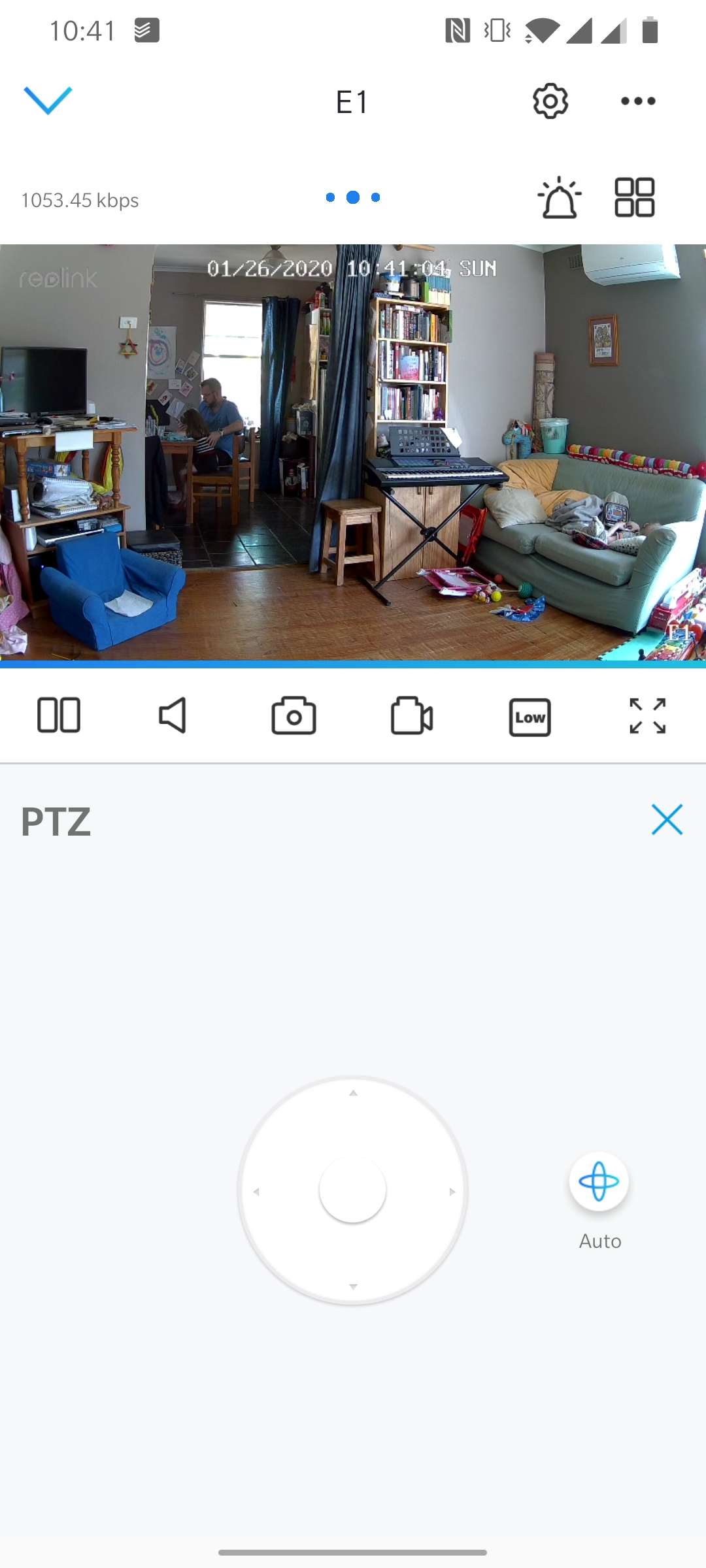Tap the siren alarm icon
This screenshot has height=1568, width=706.
click(560, 197)
